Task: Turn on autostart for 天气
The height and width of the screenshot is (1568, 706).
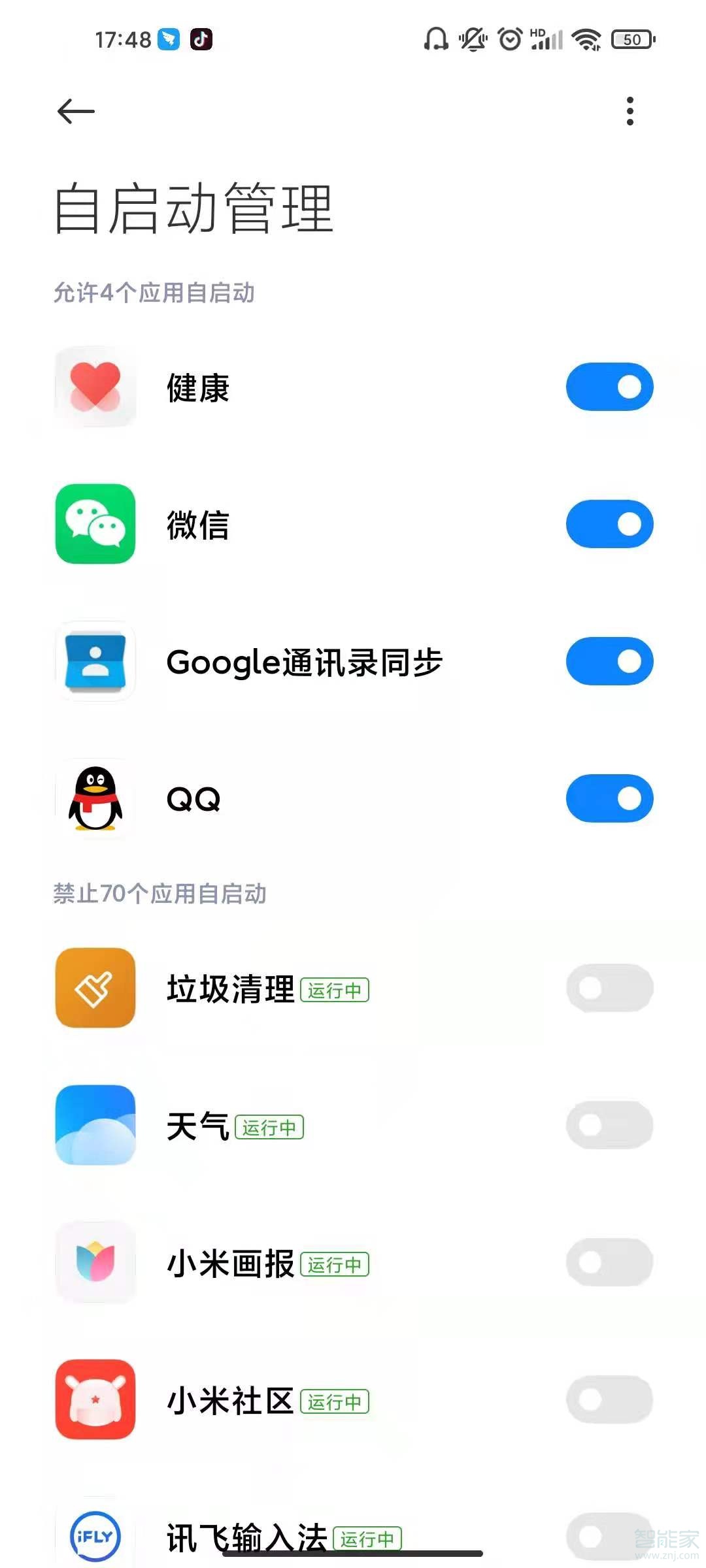Action: pos(609,1125)
